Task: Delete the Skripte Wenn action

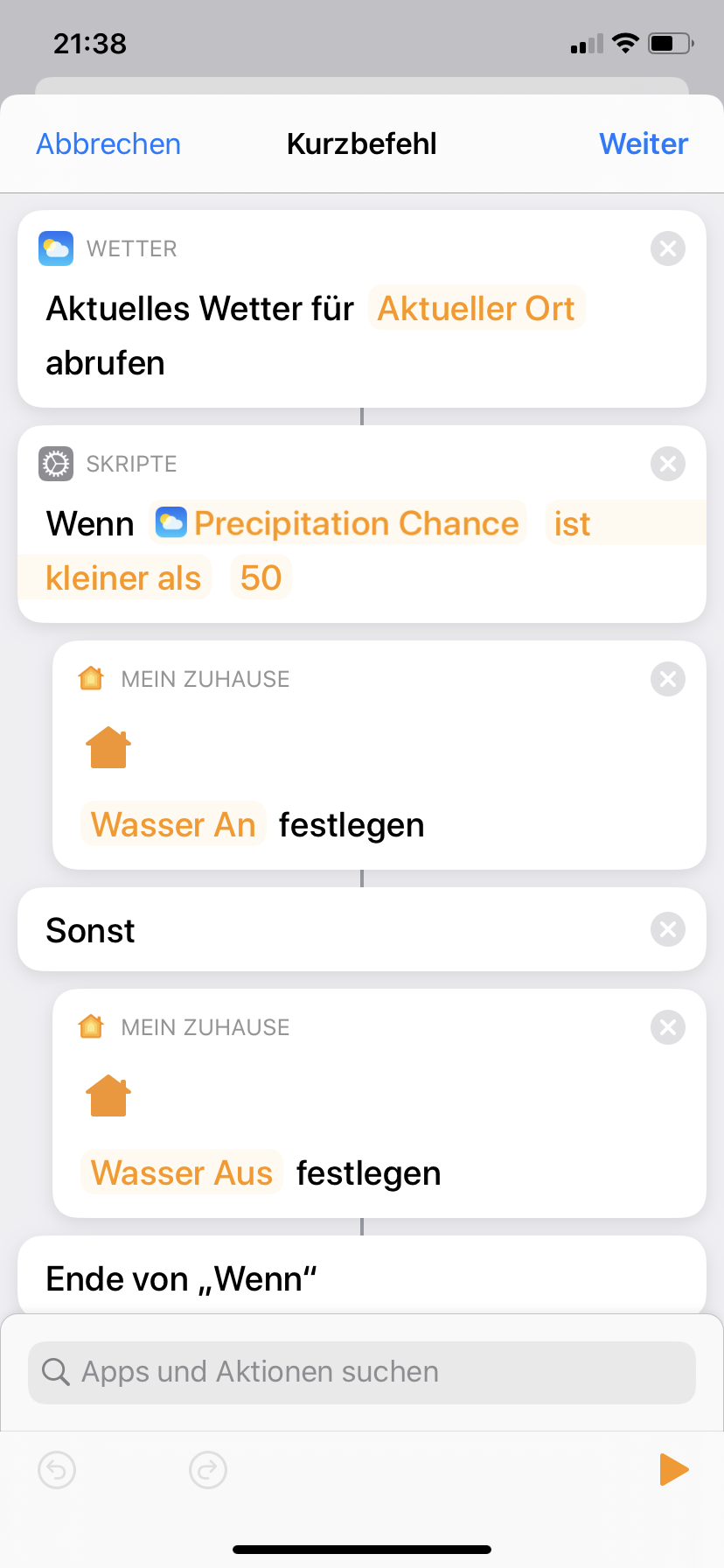Action: 668,465
